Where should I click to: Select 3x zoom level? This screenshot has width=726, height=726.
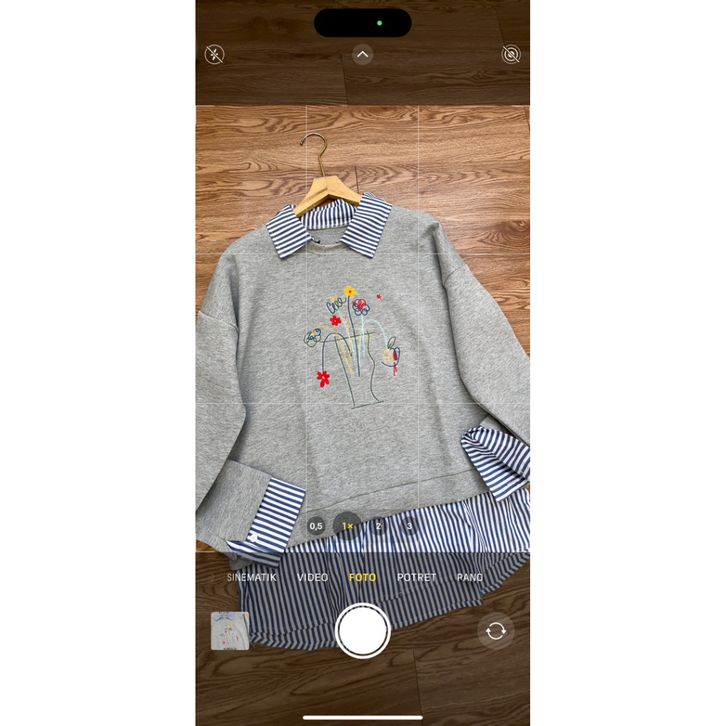coord(408,525)
